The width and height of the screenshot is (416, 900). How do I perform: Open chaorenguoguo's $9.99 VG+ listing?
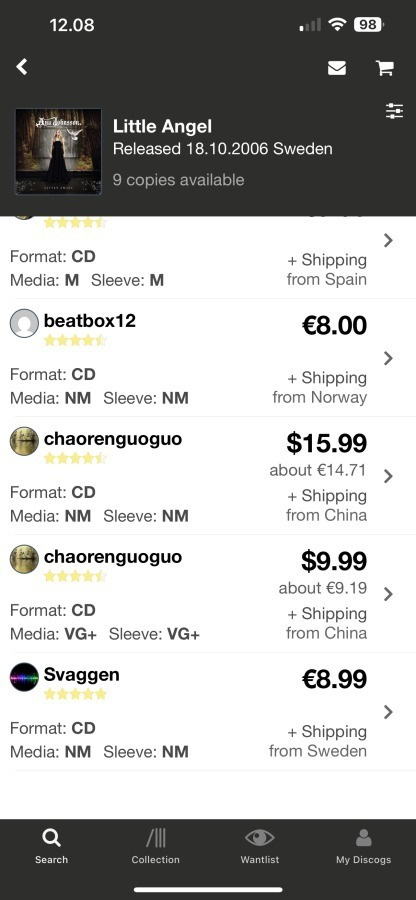pyautogui.click(x=208, y=593)
